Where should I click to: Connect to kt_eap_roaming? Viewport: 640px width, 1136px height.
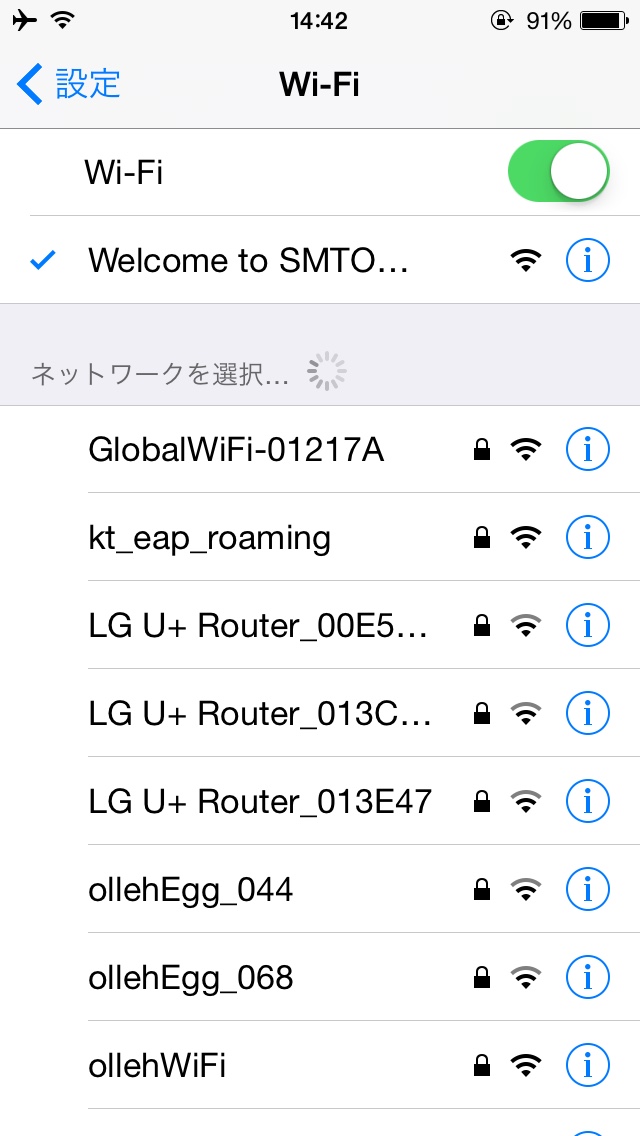(x=210, y=539)
